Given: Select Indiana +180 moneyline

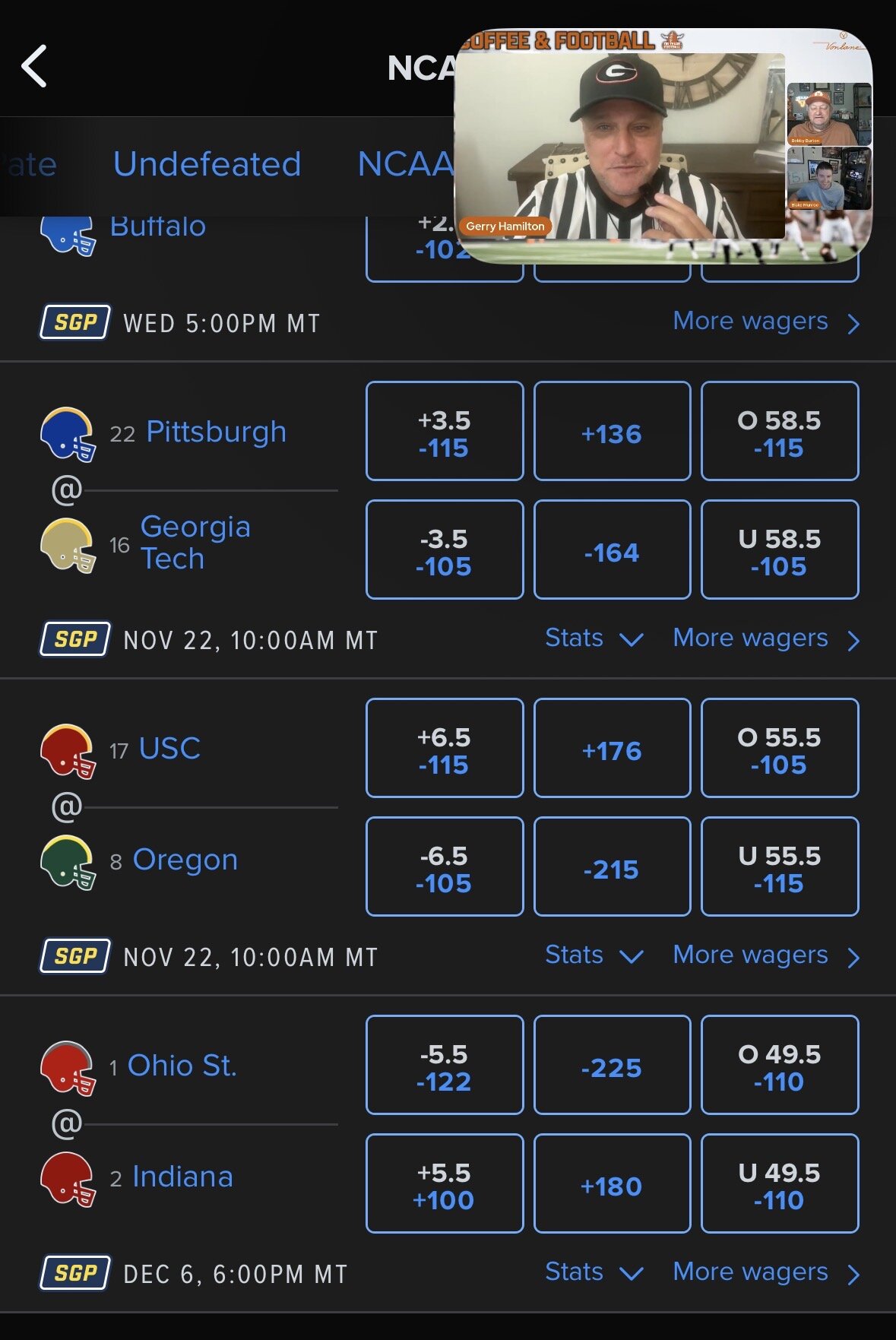Looking at the screenshot, I should 612,1184.
